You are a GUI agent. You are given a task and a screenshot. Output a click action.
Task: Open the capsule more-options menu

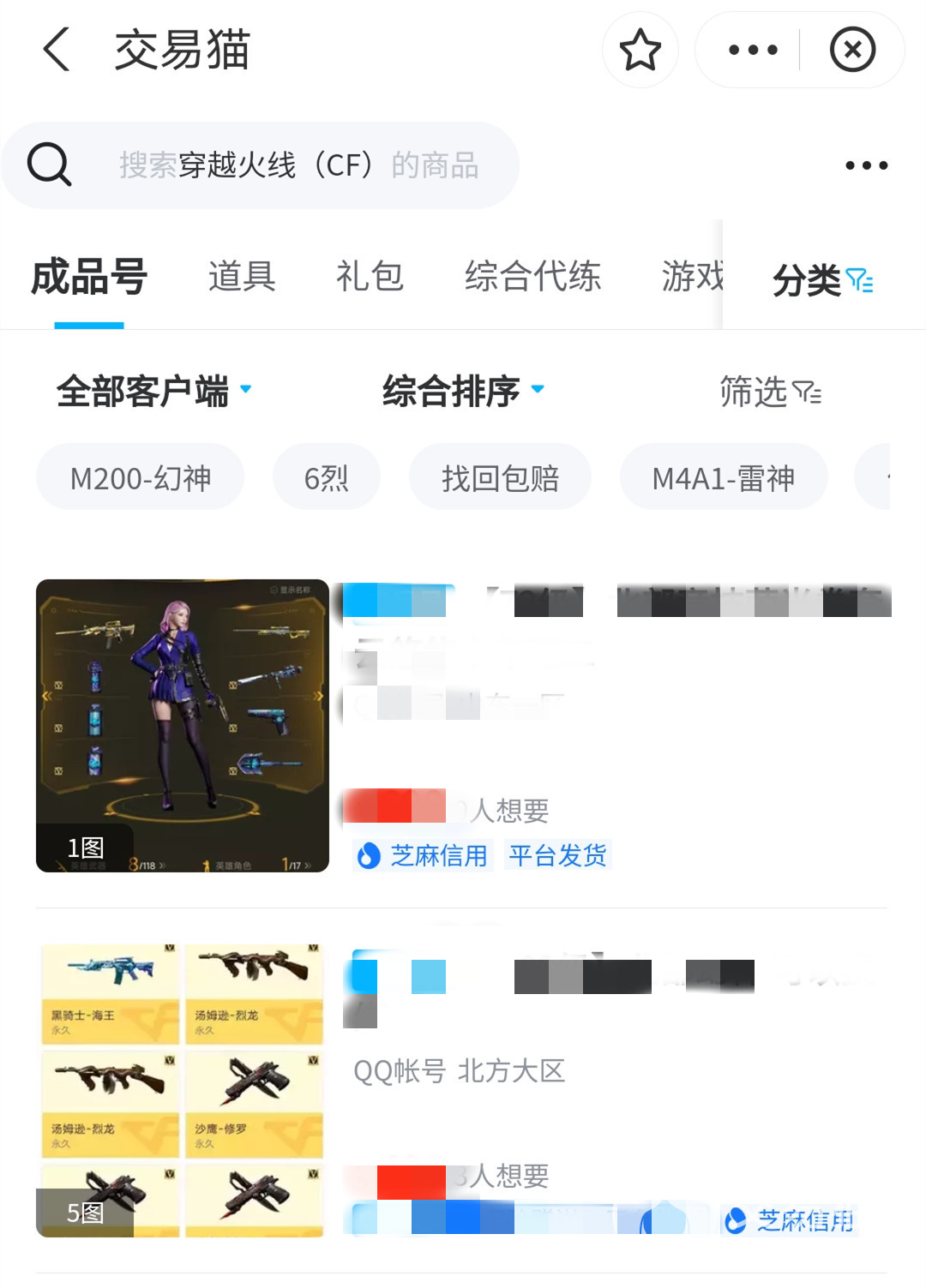click(752, 50)
